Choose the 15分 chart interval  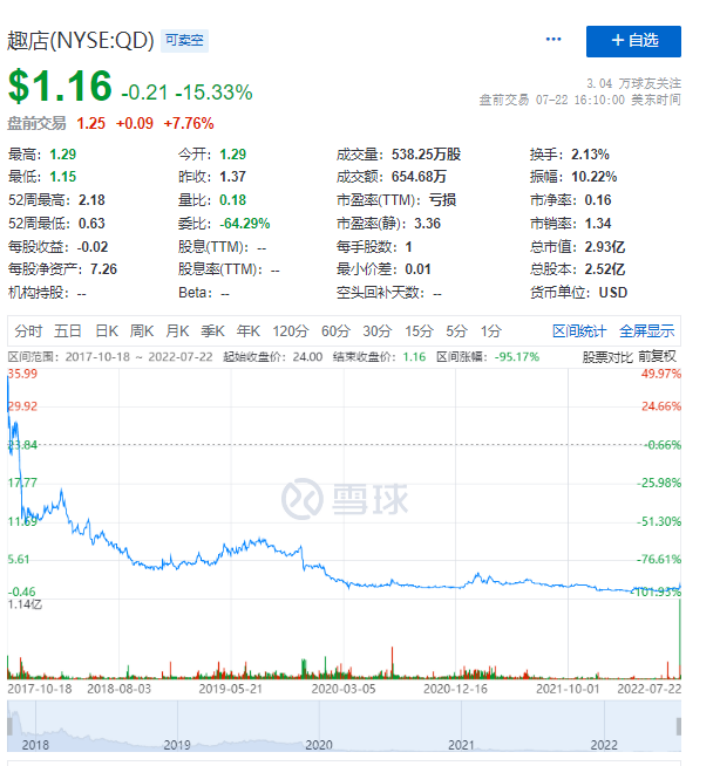pyautogui.click(x=419, y=331)
